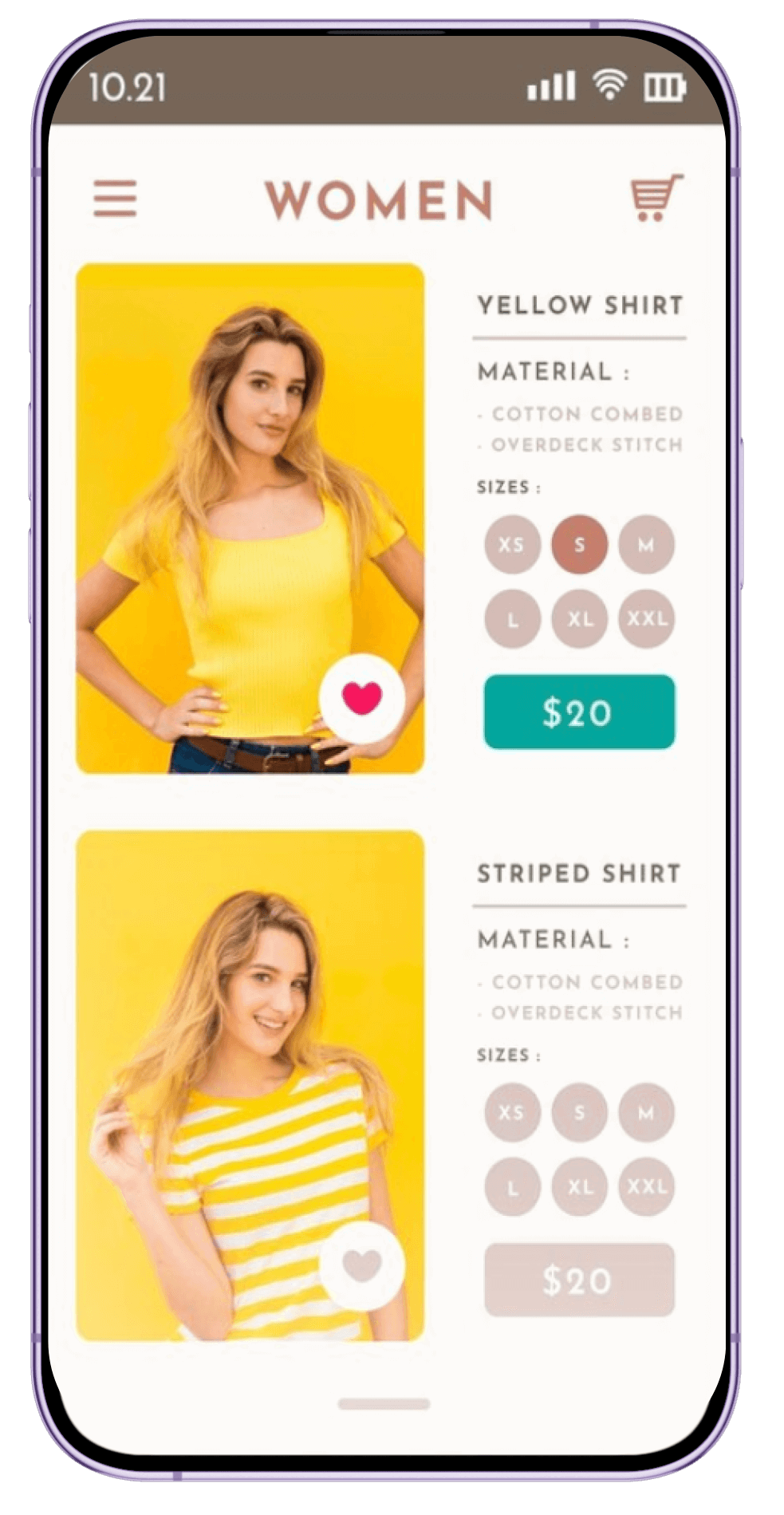Choose size XL for striped shirt
This screenshot has height=1515, width=784.
(x=580, y=1186)
